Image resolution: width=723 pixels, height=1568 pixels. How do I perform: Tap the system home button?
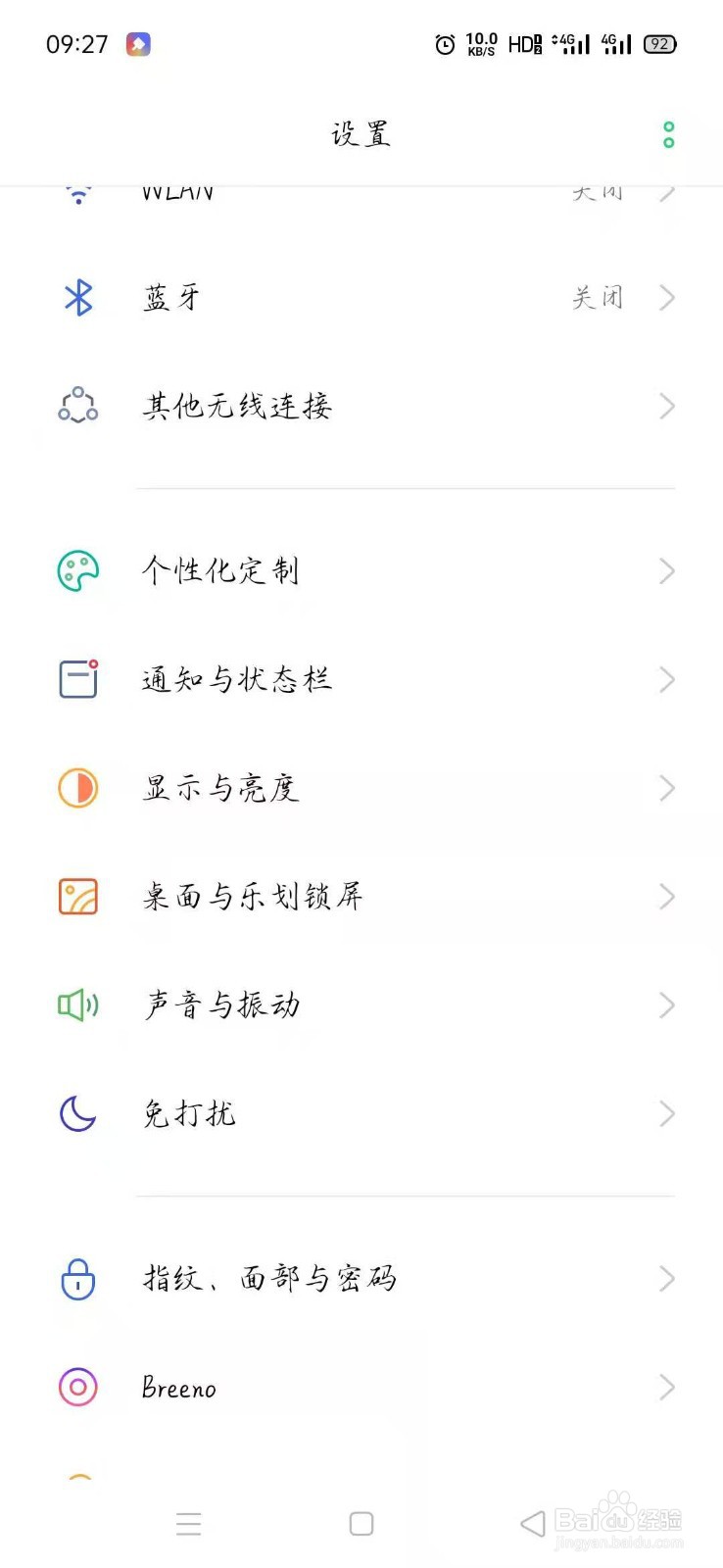point(361,1524)
